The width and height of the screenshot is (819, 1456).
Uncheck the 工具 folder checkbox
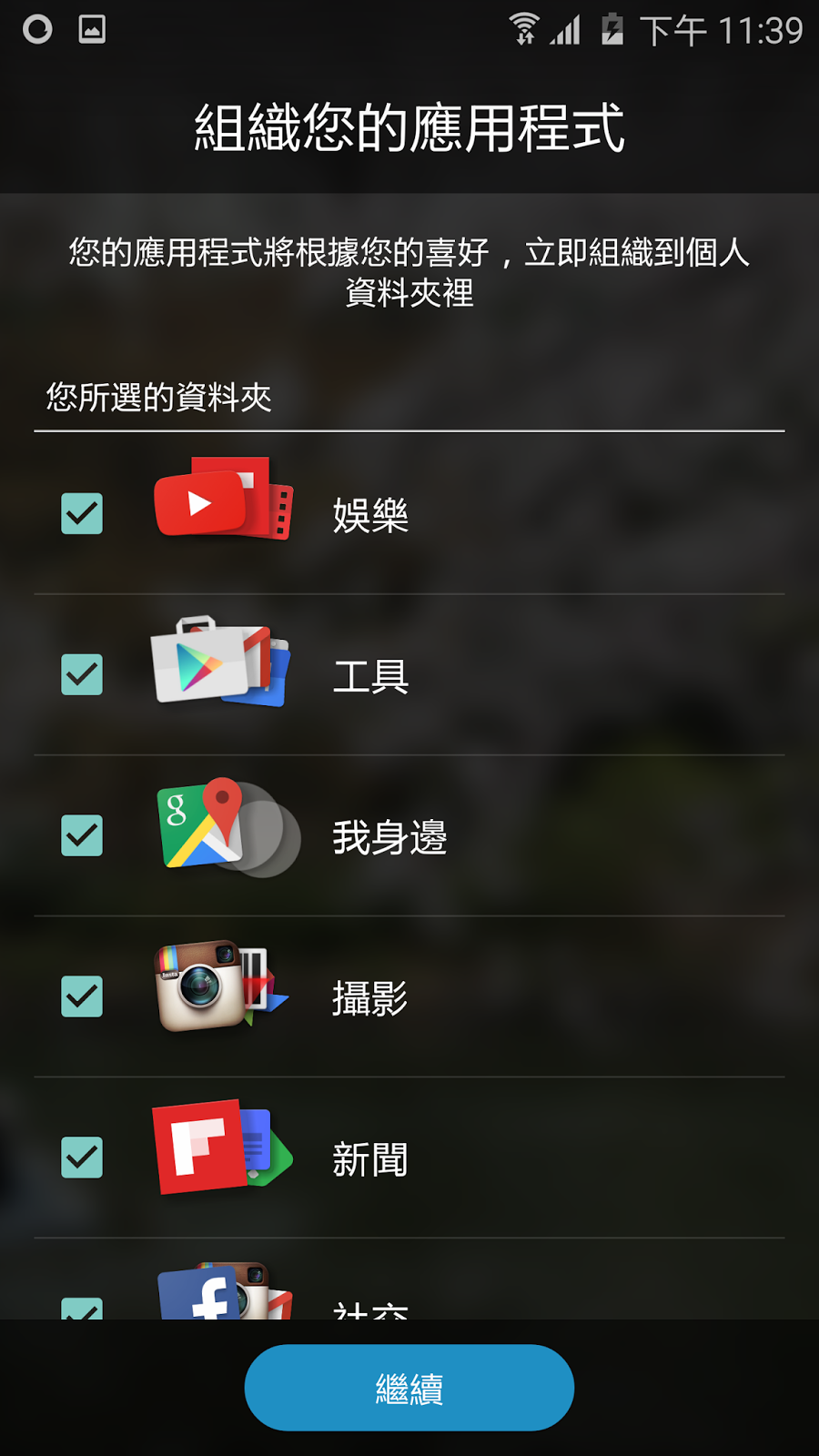click(x=82, y=675)
